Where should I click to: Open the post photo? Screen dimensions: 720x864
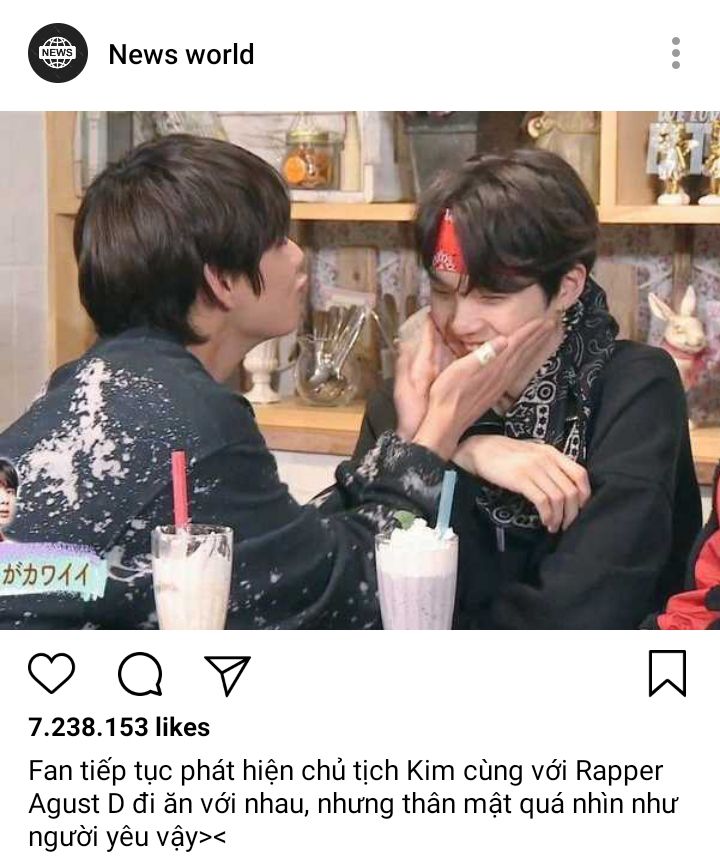point(360,370)
